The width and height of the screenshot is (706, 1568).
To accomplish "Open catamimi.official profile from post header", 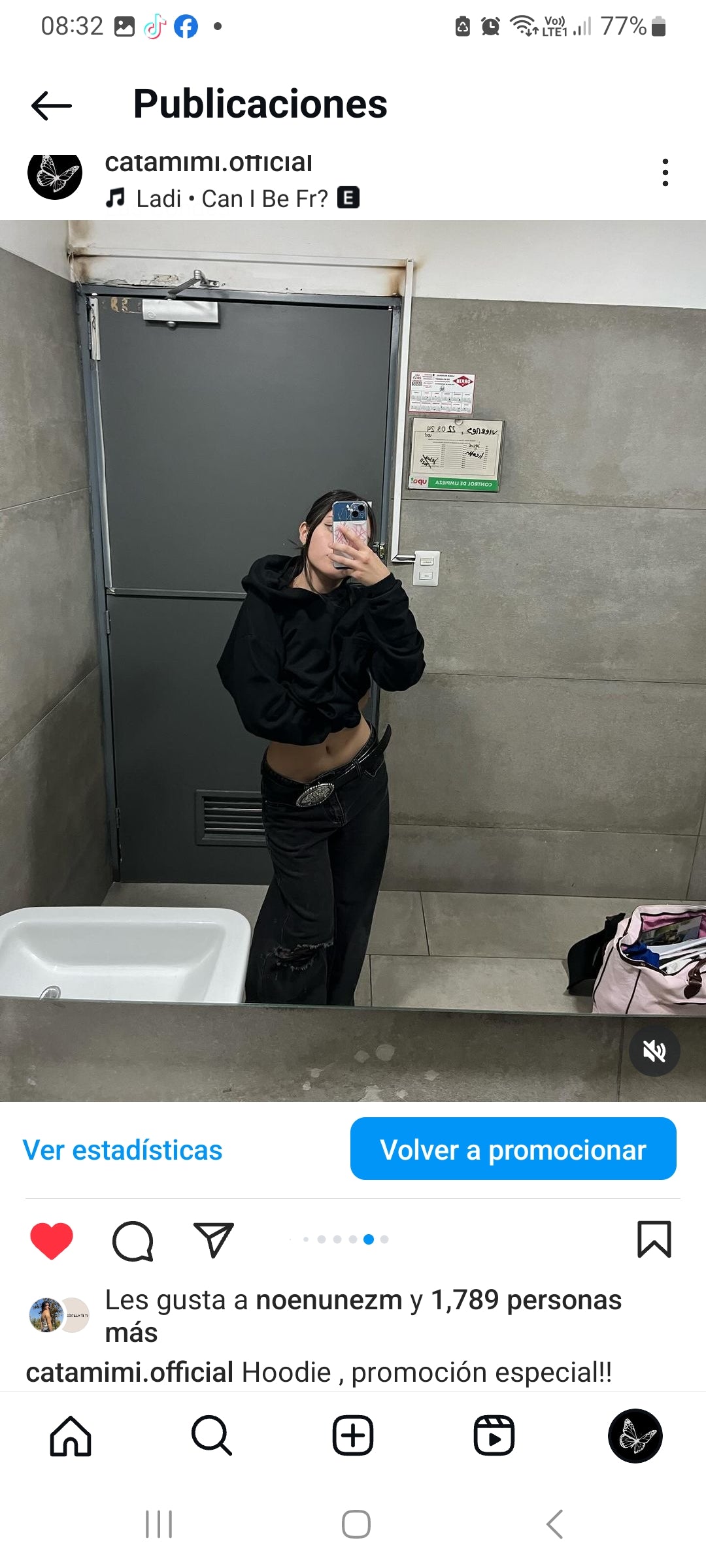I will 209,163.
